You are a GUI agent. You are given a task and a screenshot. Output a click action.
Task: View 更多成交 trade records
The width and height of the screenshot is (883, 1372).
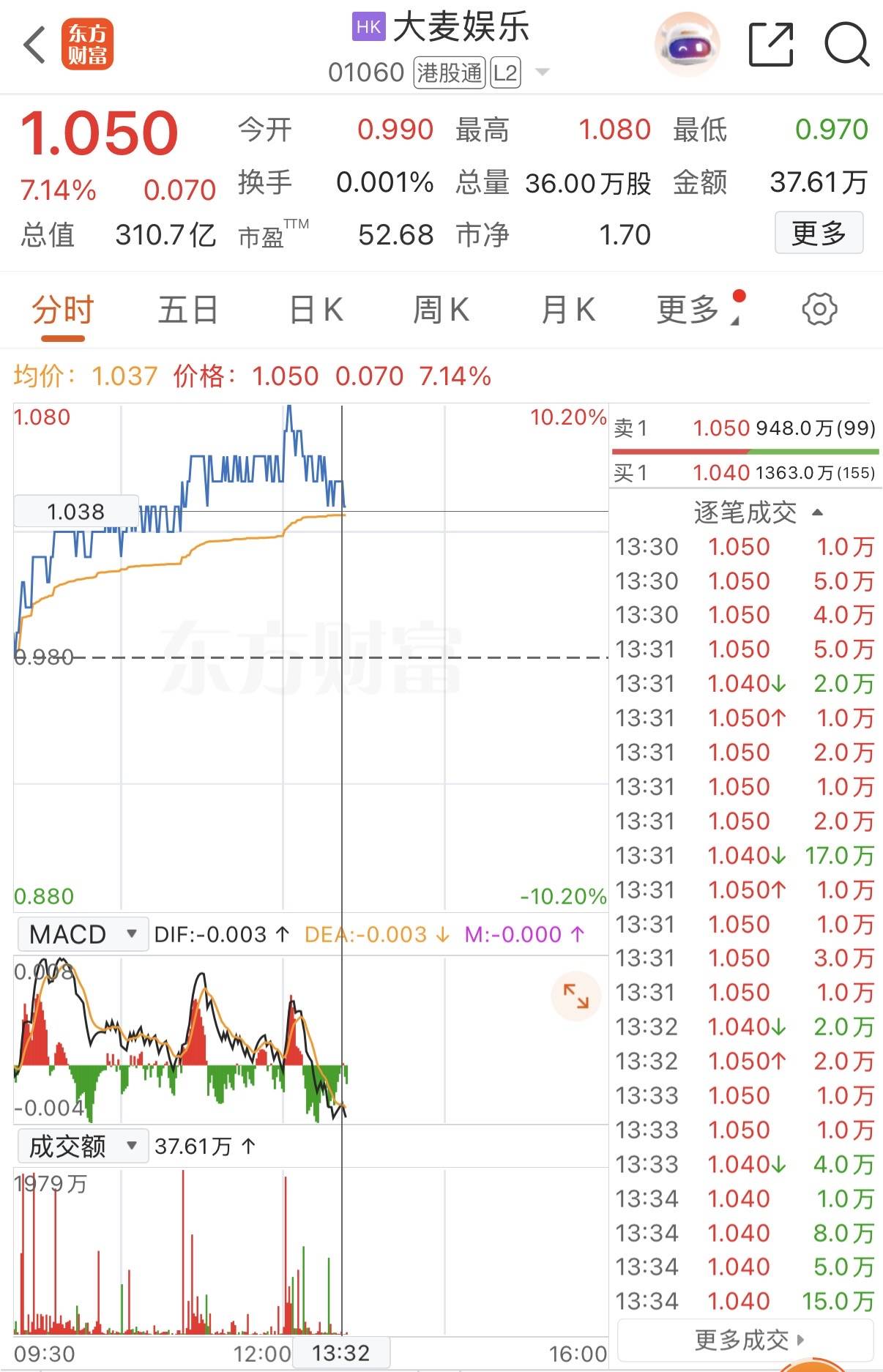(747, 1341)
